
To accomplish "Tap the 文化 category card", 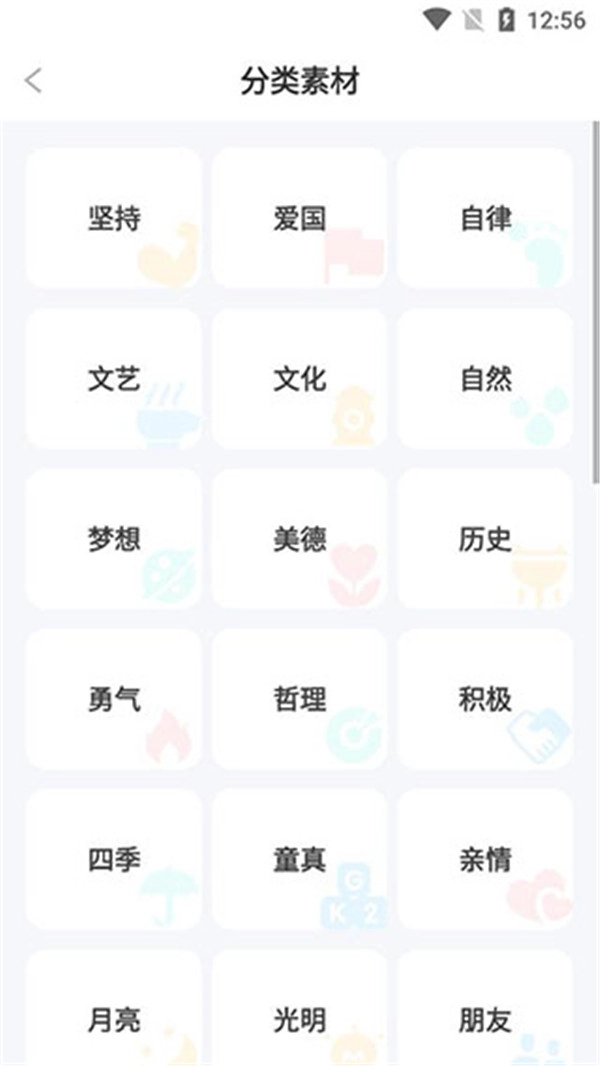I will tap(299, 379).
